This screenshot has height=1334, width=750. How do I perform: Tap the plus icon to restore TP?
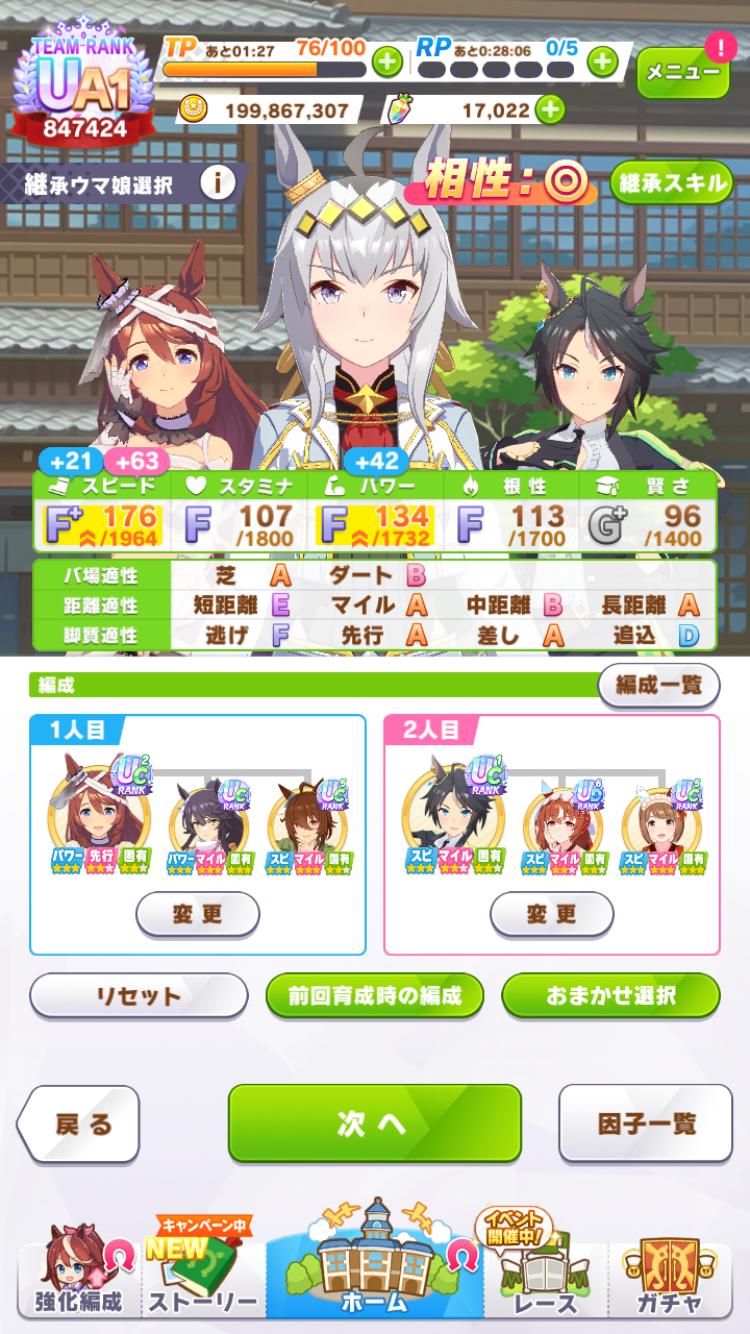pos(387,62)
